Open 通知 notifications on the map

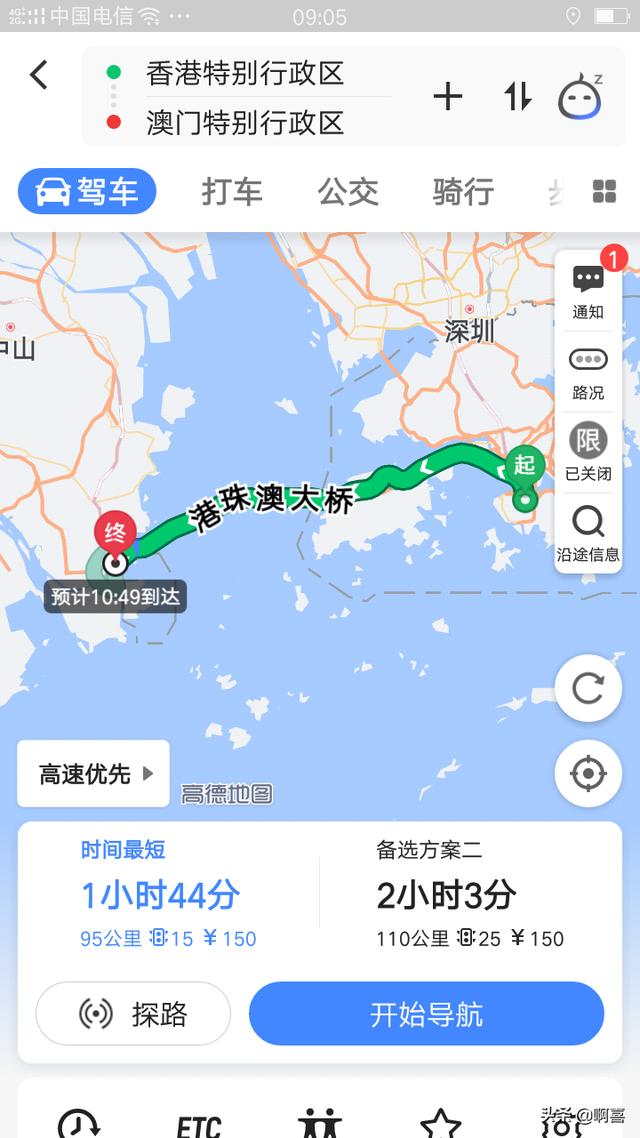(588, 291)
